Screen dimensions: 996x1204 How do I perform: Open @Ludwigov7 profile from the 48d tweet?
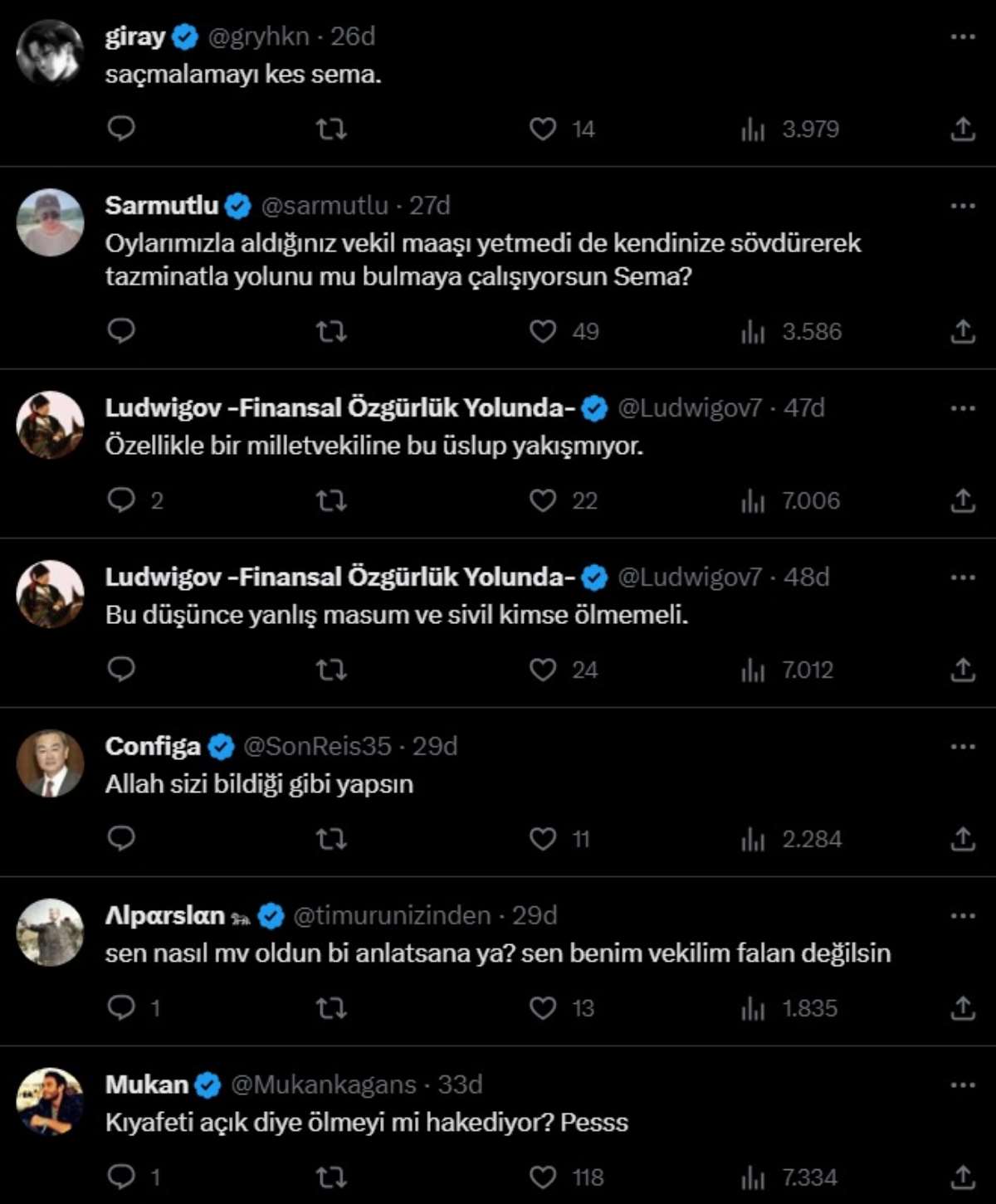pos(689,578)
